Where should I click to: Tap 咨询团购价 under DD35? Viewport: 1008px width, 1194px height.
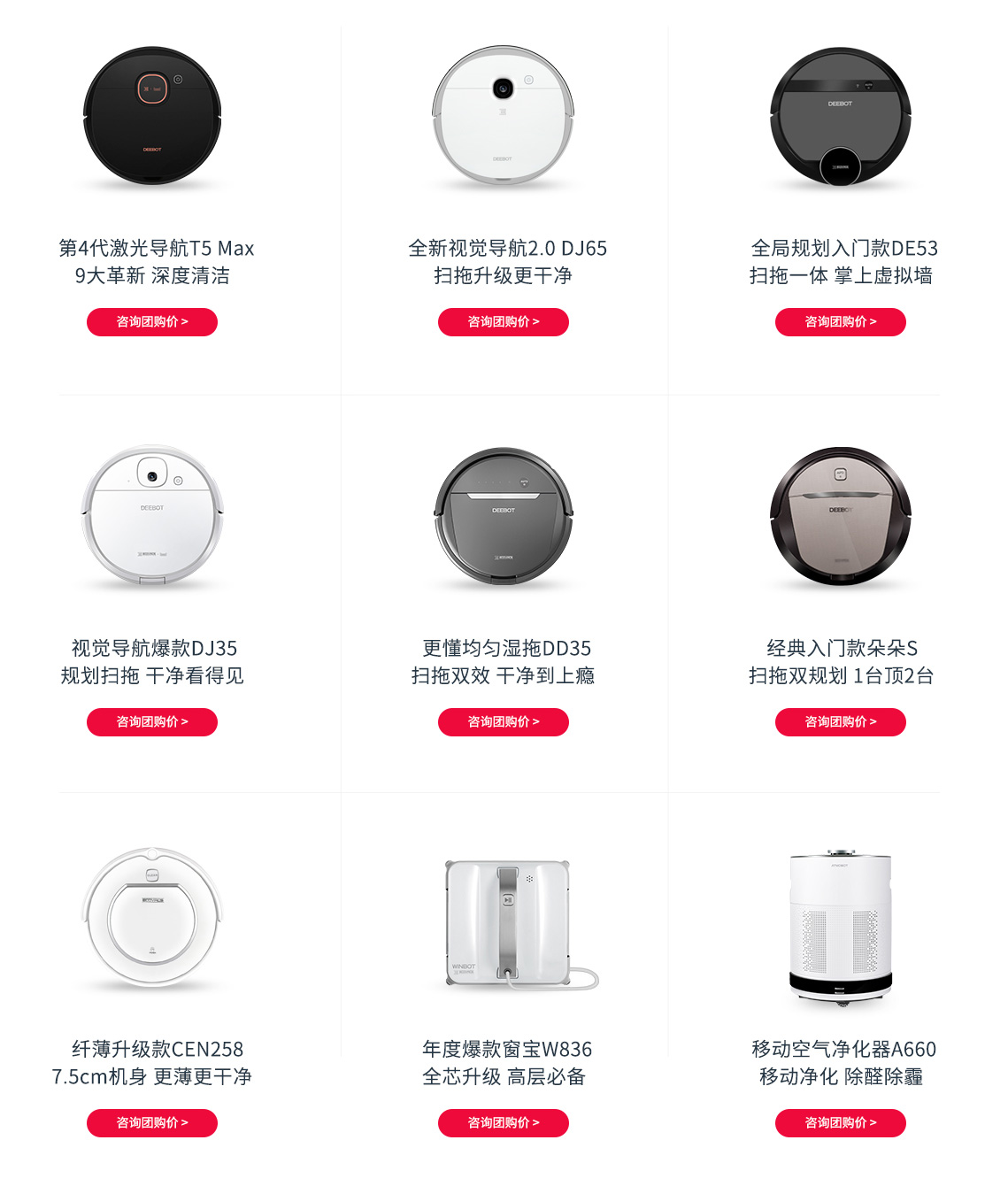503,722
